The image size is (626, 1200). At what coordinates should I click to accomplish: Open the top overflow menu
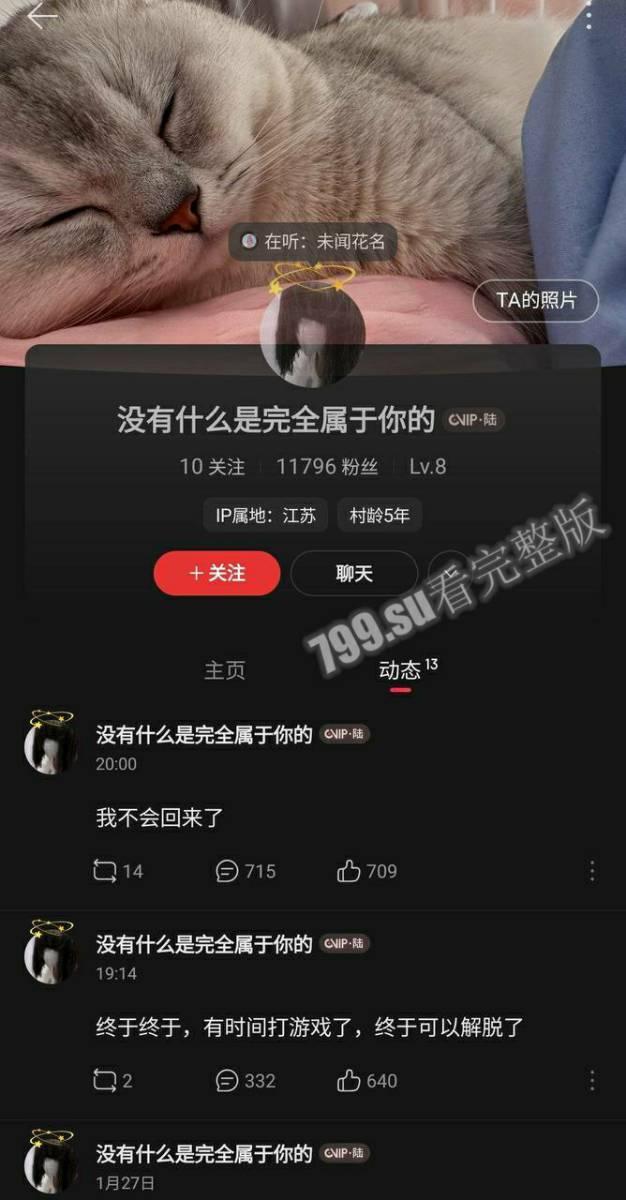coord(589,15)
